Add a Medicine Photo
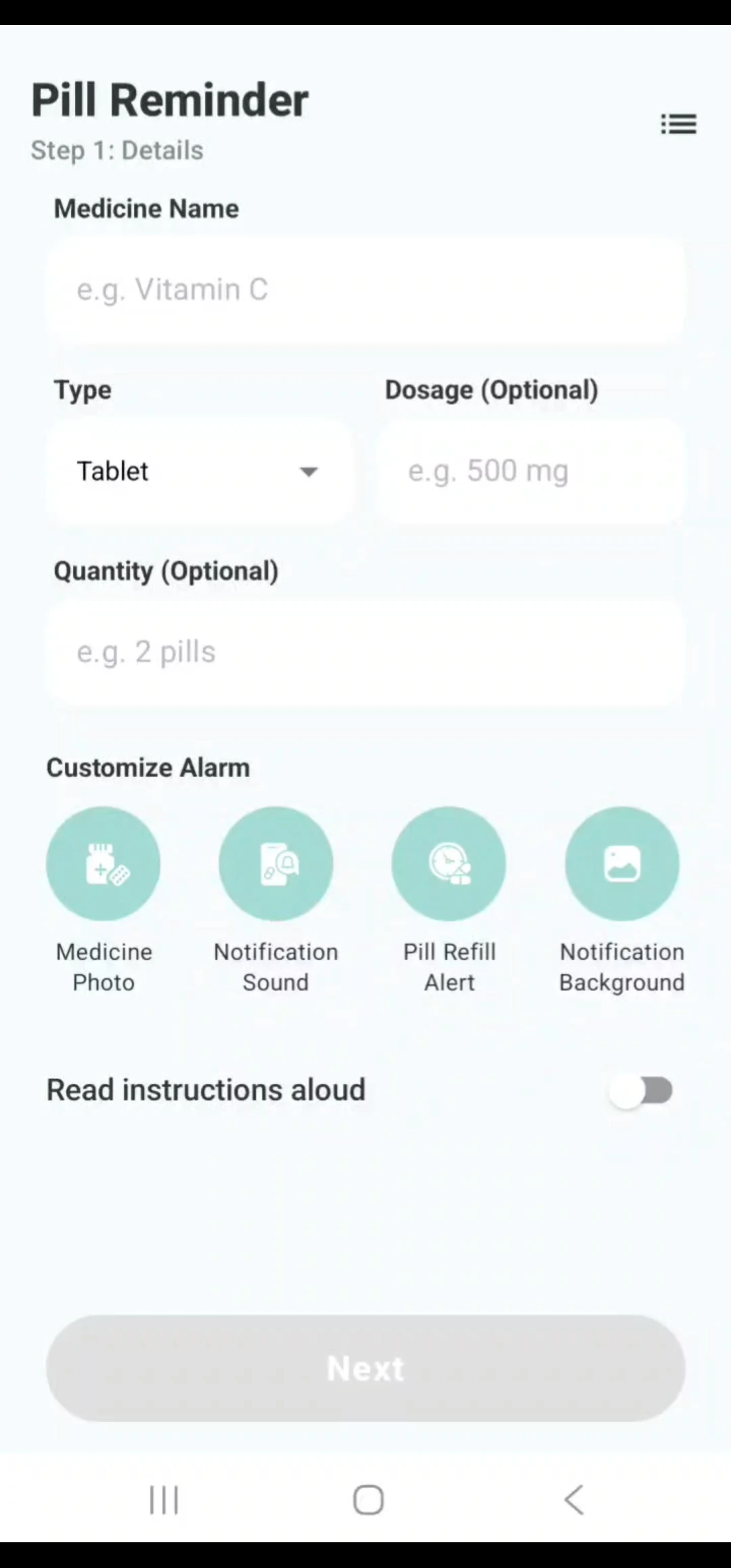The image size is (731, 1568). (104, 864)
